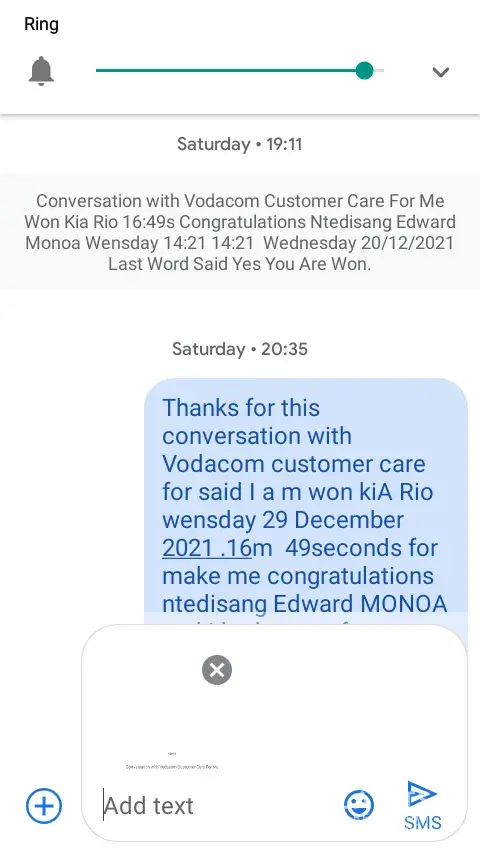Set ring volume on the slider

click(240, 70)
